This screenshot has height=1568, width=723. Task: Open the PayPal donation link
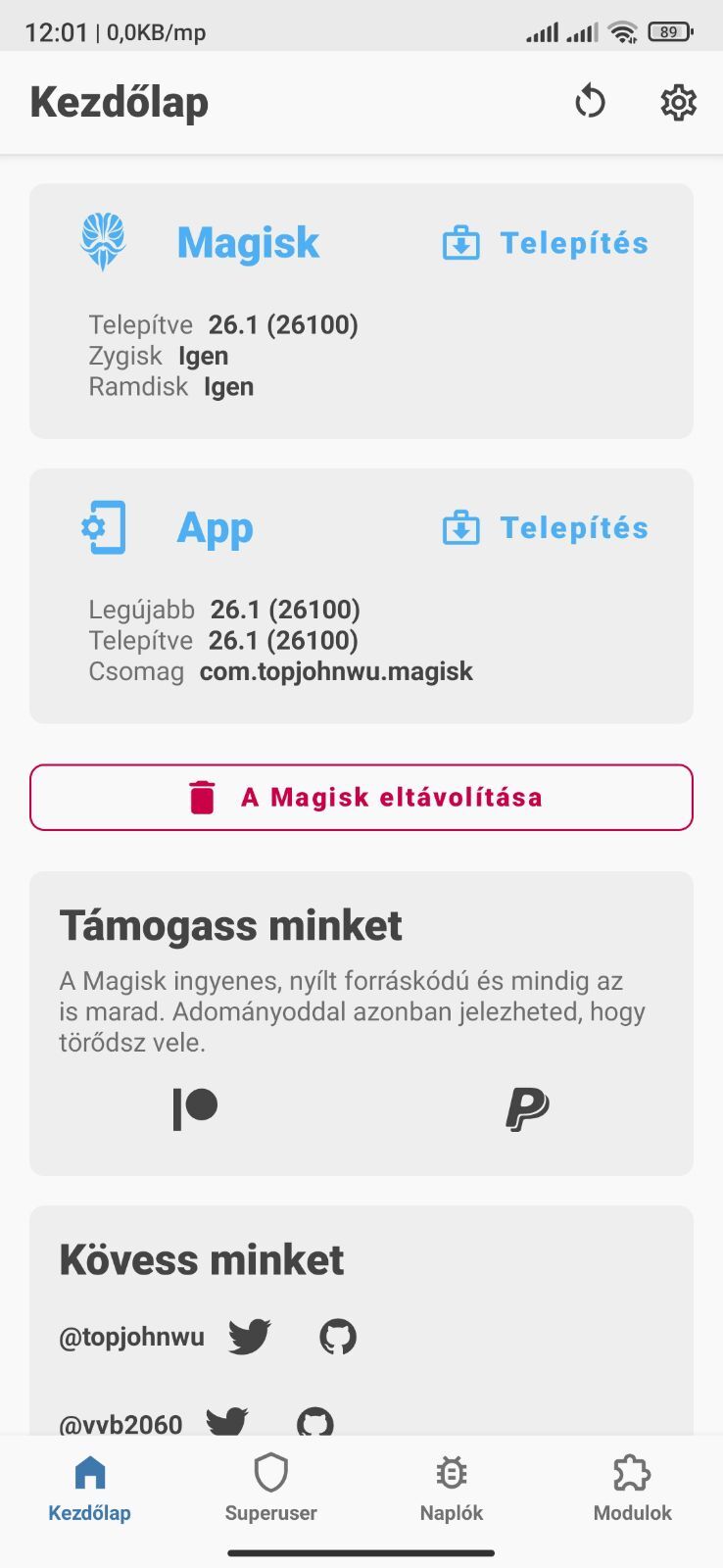[527, 1108]
